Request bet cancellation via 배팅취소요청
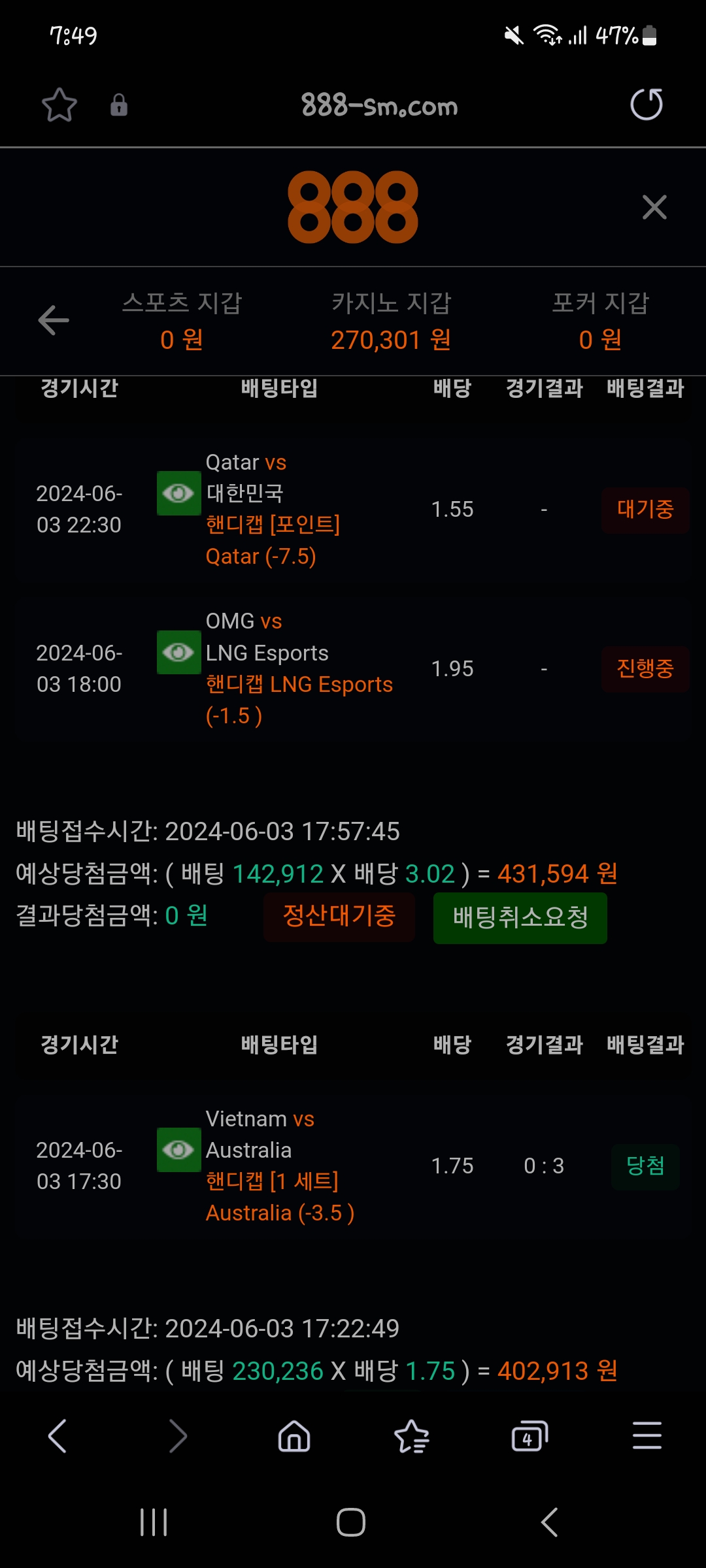 (520, 917)
